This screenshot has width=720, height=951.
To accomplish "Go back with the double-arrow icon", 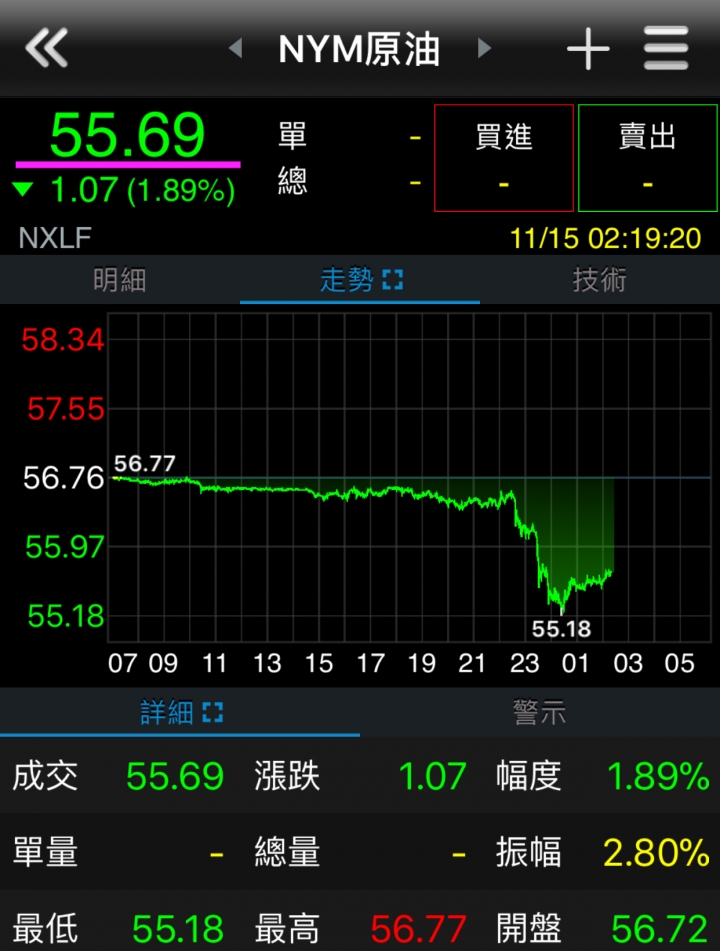I will [46, 48].
